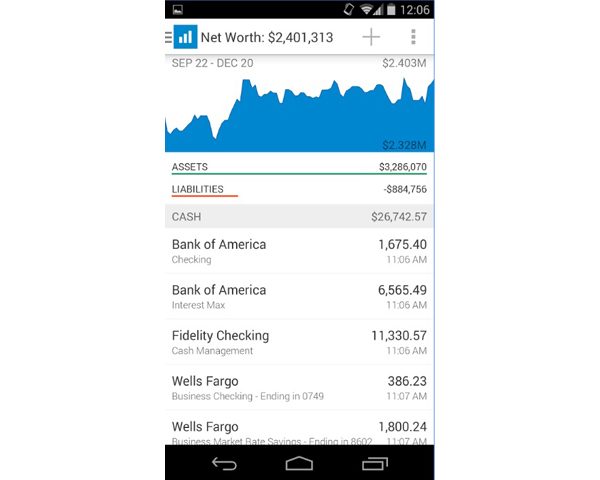
Task: Open the overflow menu
Action: click(x=413, y=37)
